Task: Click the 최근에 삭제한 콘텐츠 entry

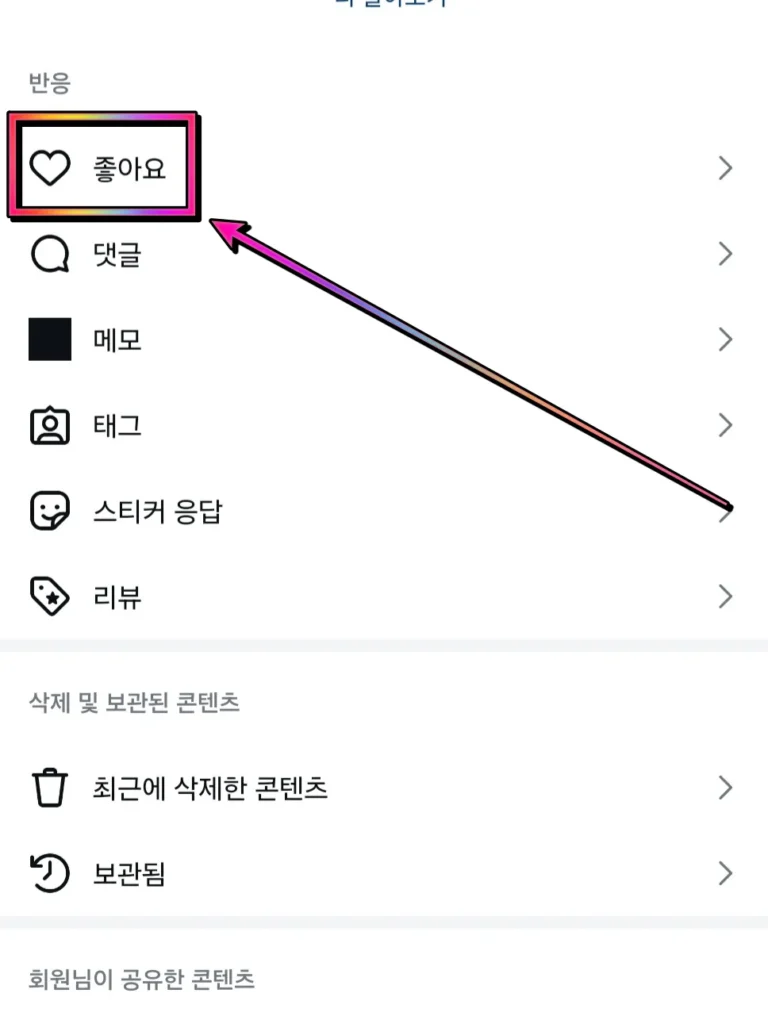Action: pyautogui.click(x=210, y=788)
